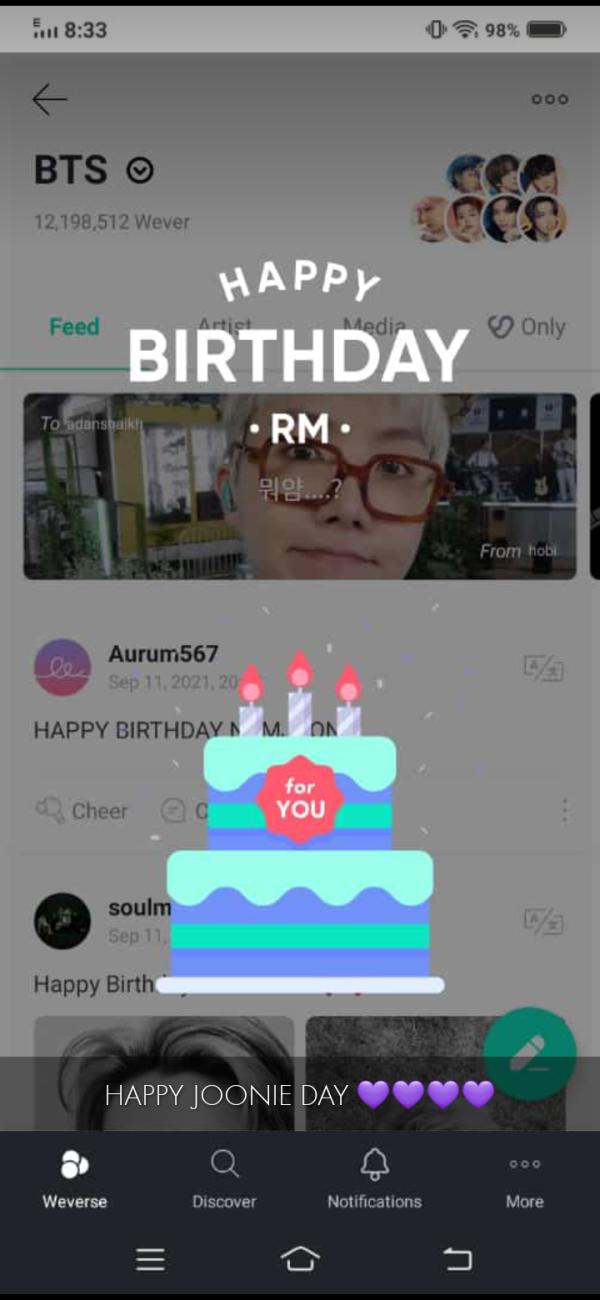Switch to the Feed tab
Viewport: 600px width, 1300px height.
[x=74, y=327]
